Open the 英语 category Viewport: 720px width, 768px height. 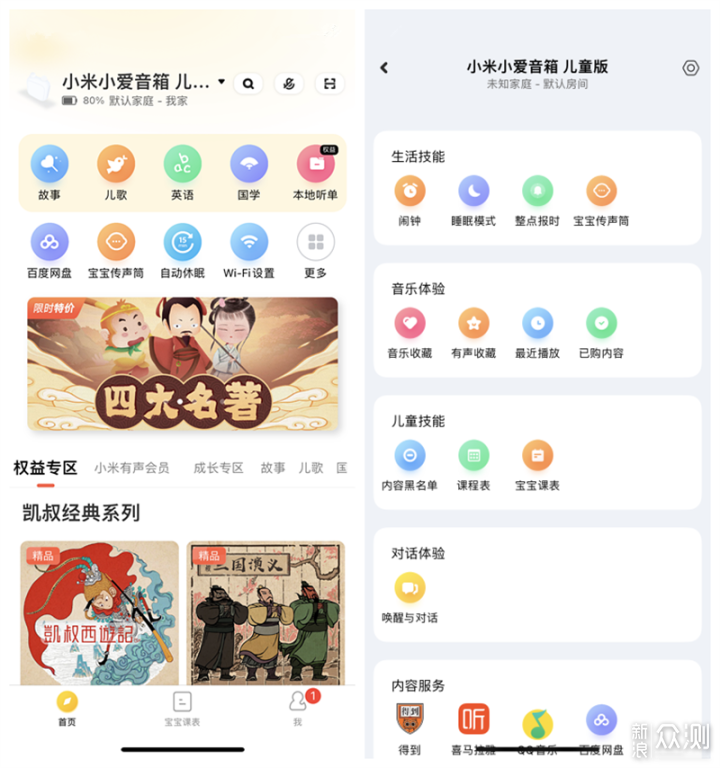[x=182, y=171]
